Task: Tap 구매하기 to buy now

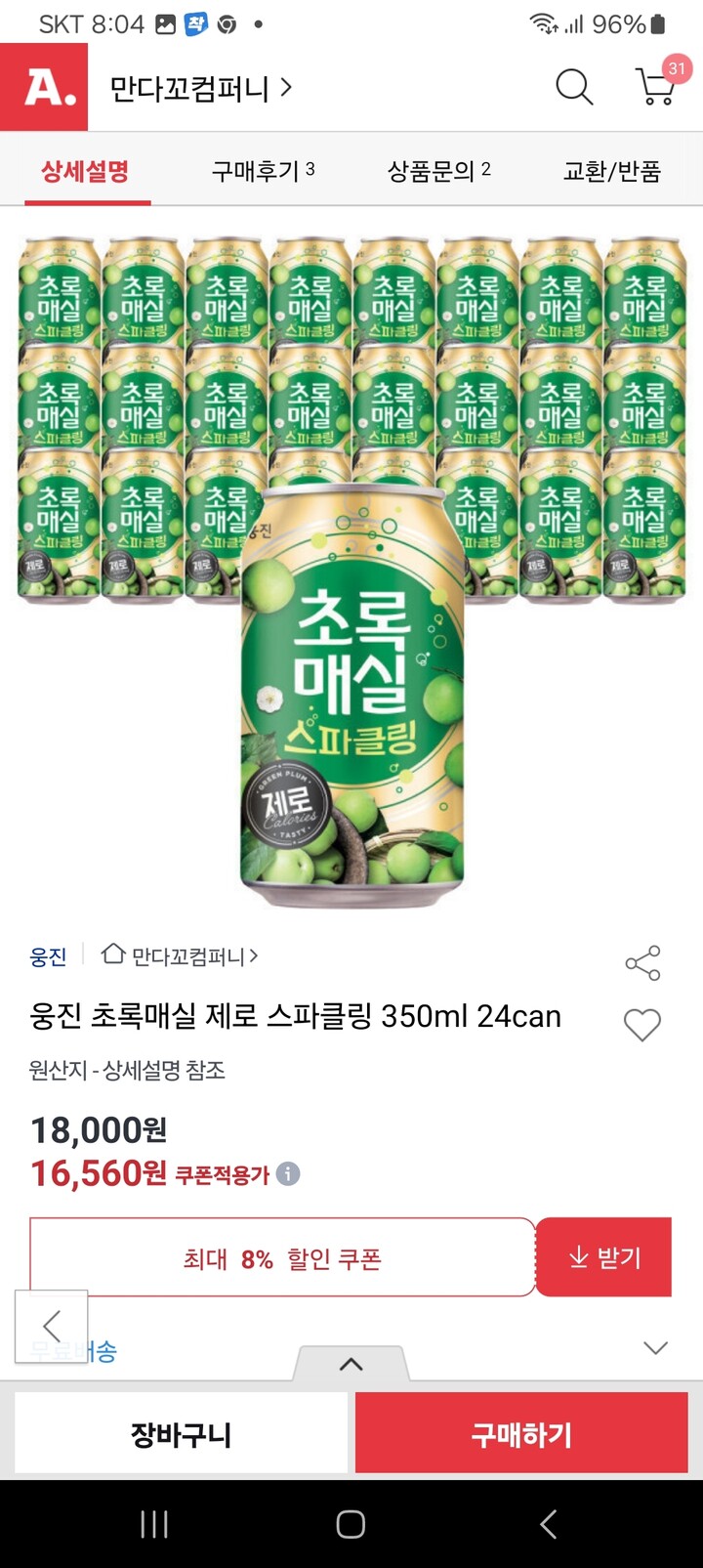Action: coord(519,1431)
